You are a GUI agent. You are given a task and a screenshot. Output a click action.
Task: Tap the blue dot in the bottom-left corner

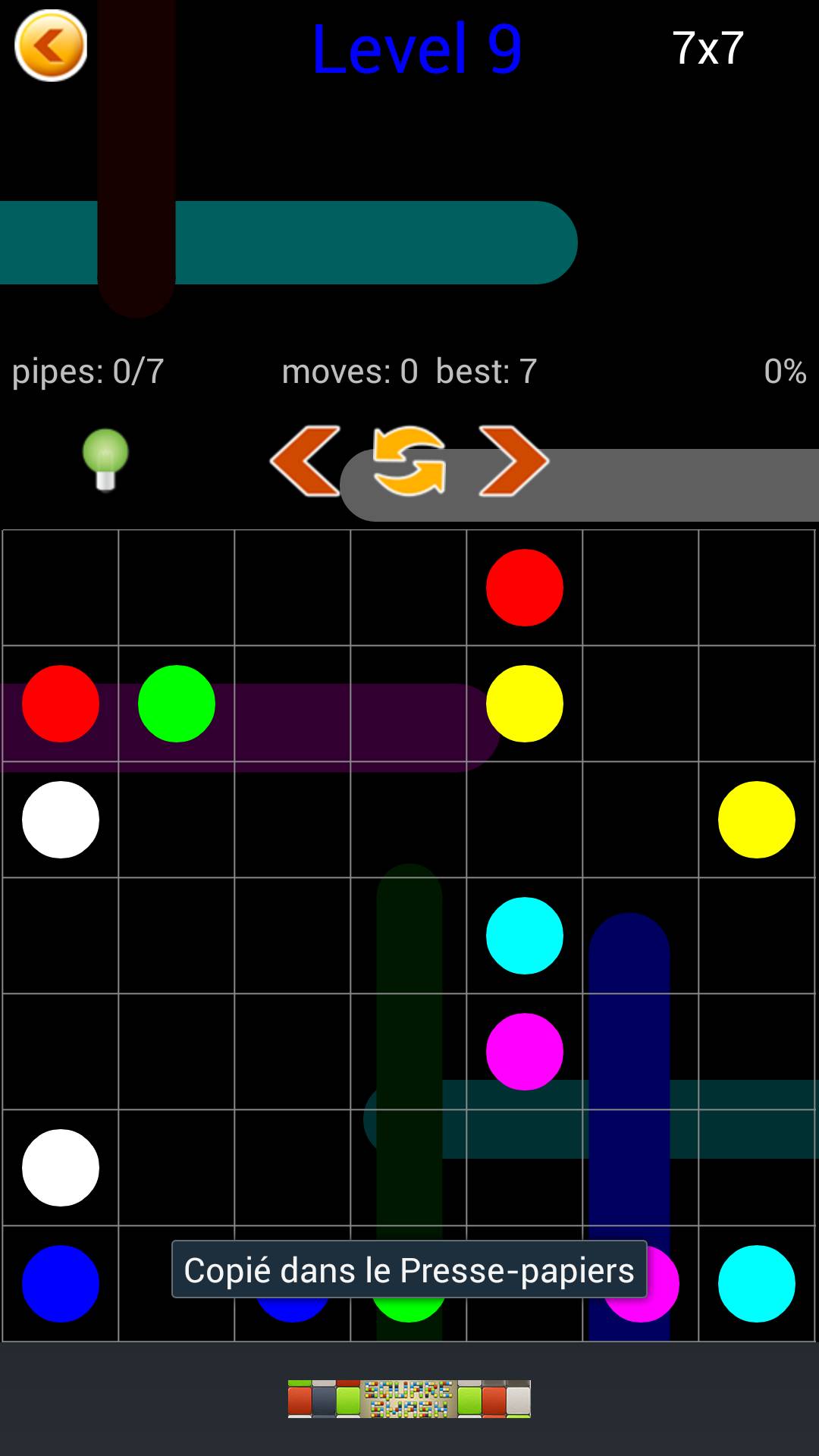click(x=61, y=1284)
